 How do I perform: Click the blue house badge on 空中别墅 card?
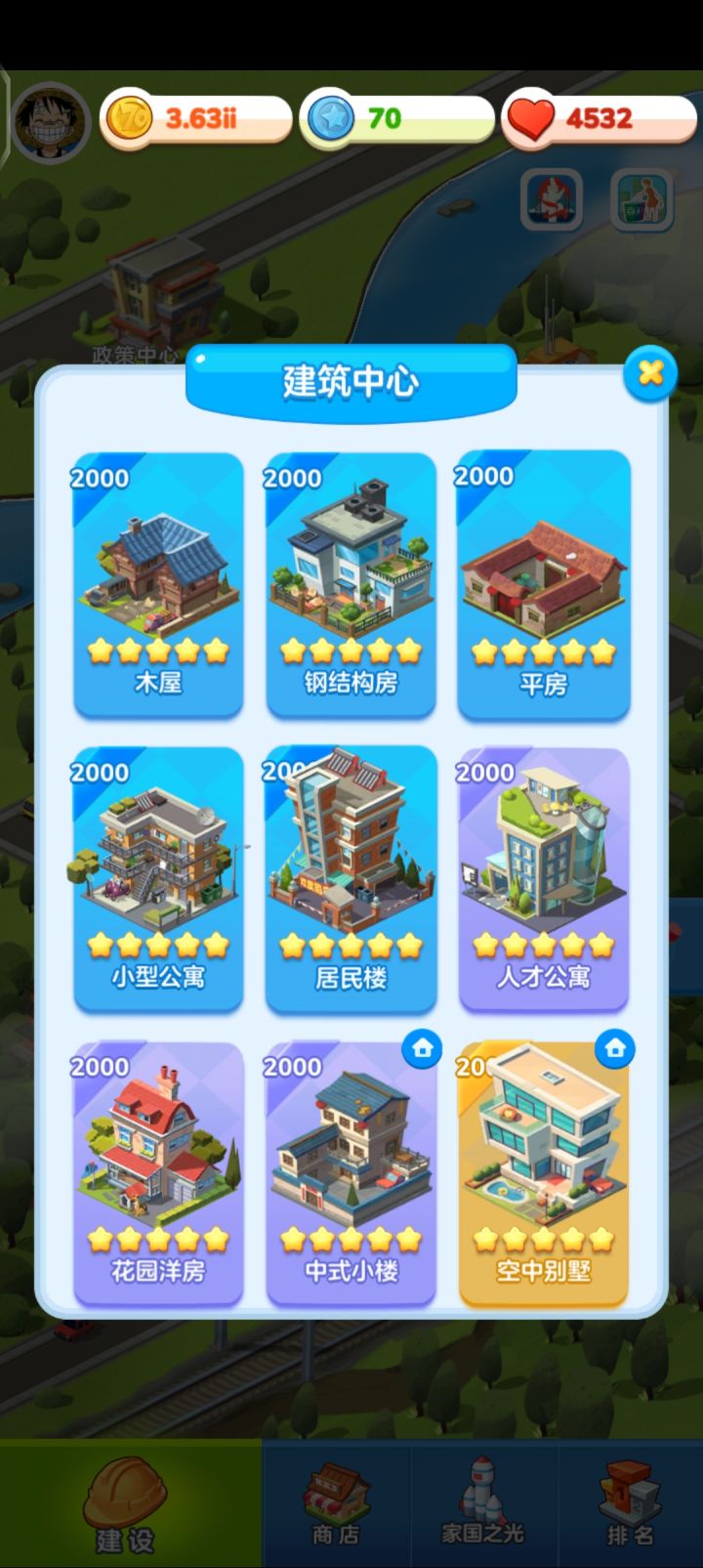pos(614,1049)
